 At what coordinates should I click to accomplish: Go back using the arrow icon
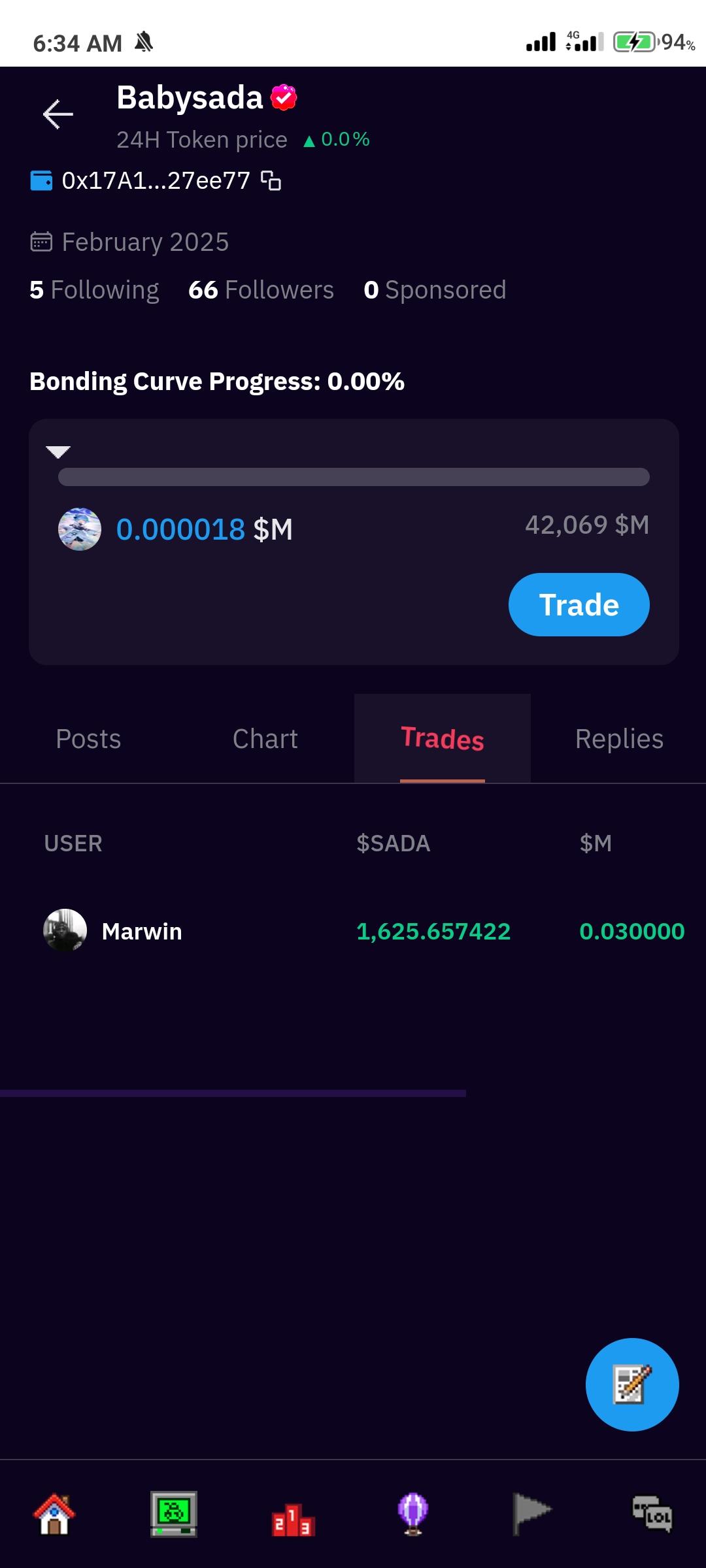[x=58, y=115]
